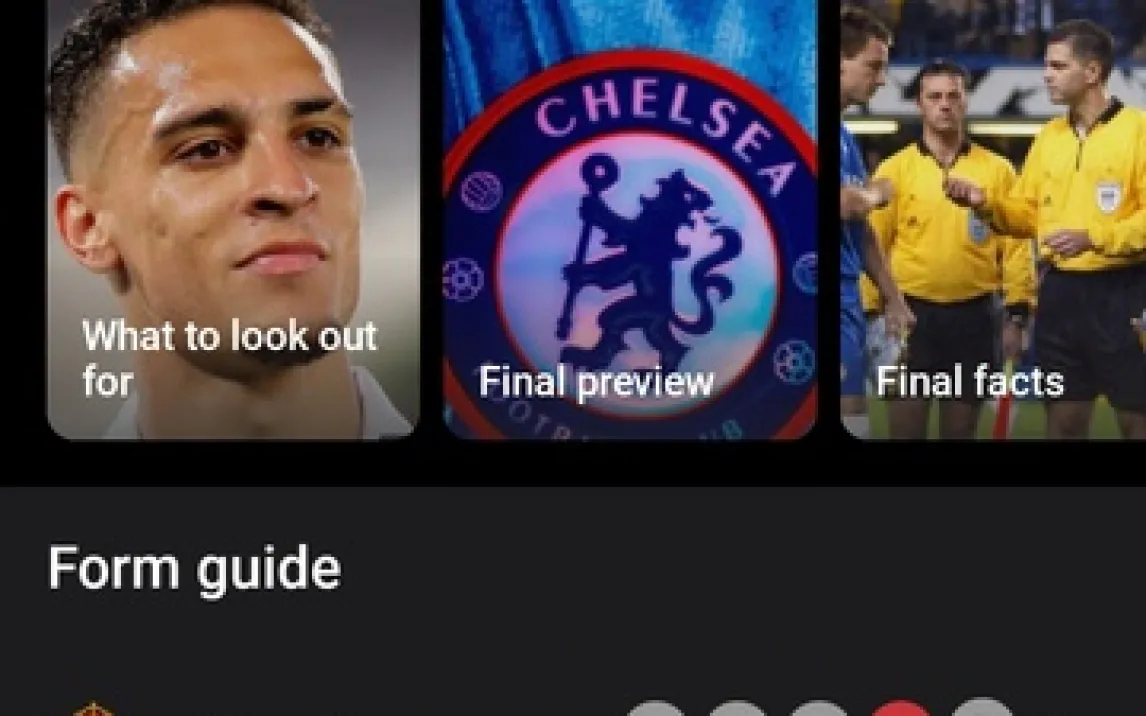Open the 'Final preview' Chelsea card
1146x716 pixels.
[x=630, y=220]
